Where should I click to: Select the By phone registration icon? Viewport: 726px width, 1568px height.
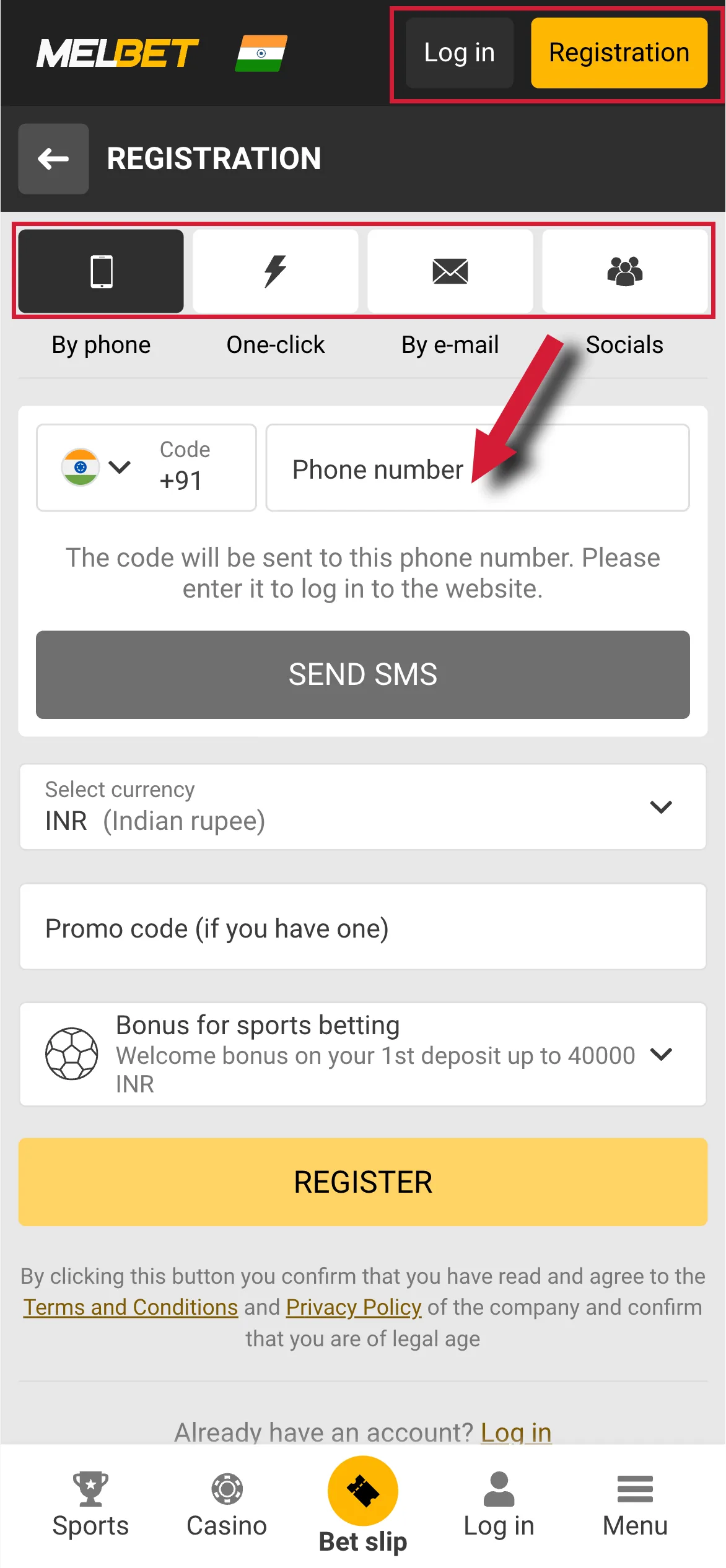[x=100, y=271]
